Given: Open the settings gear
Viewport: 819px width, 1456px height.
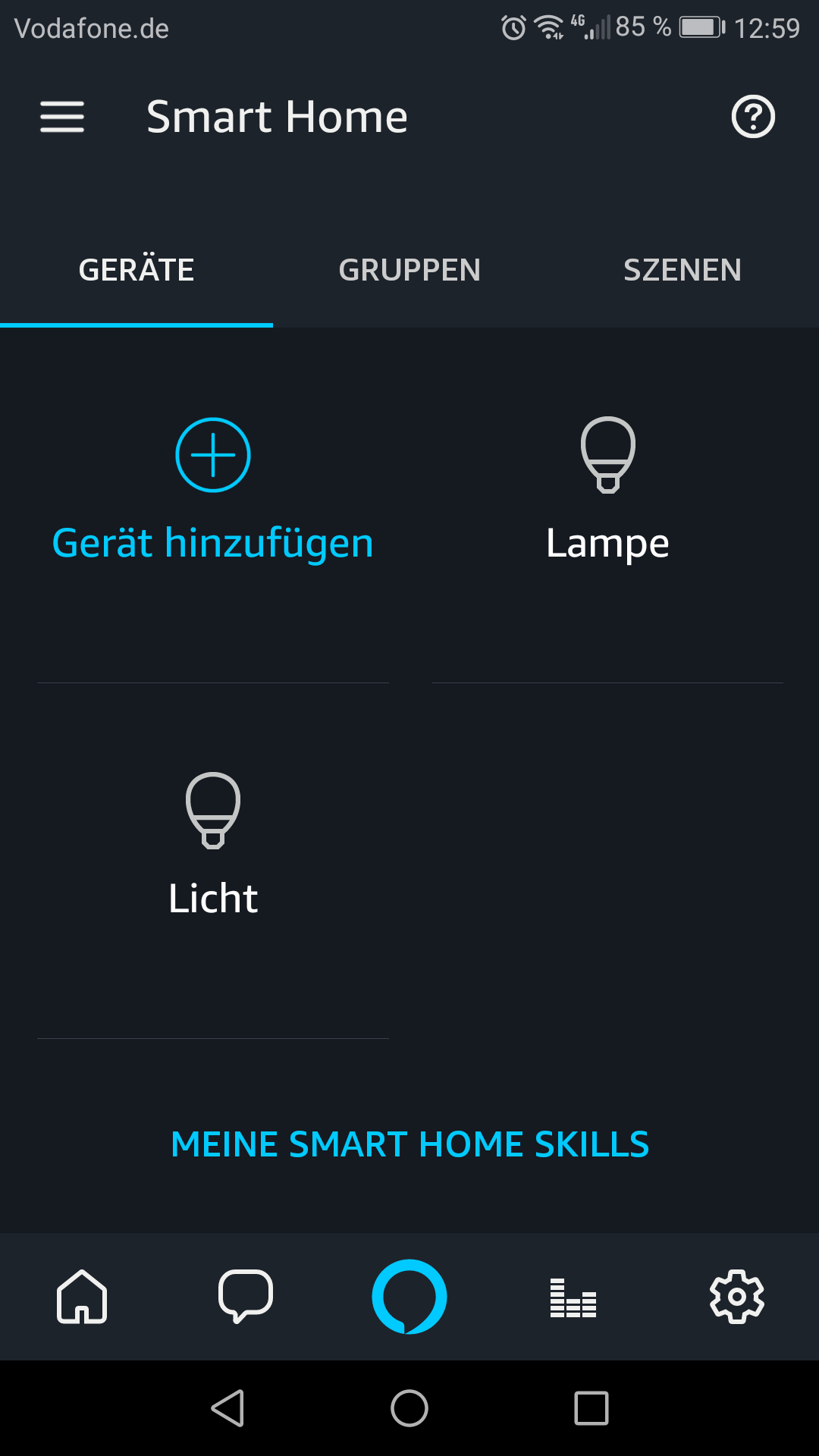Looking at the screenshot, I should tap(736, 1297).
